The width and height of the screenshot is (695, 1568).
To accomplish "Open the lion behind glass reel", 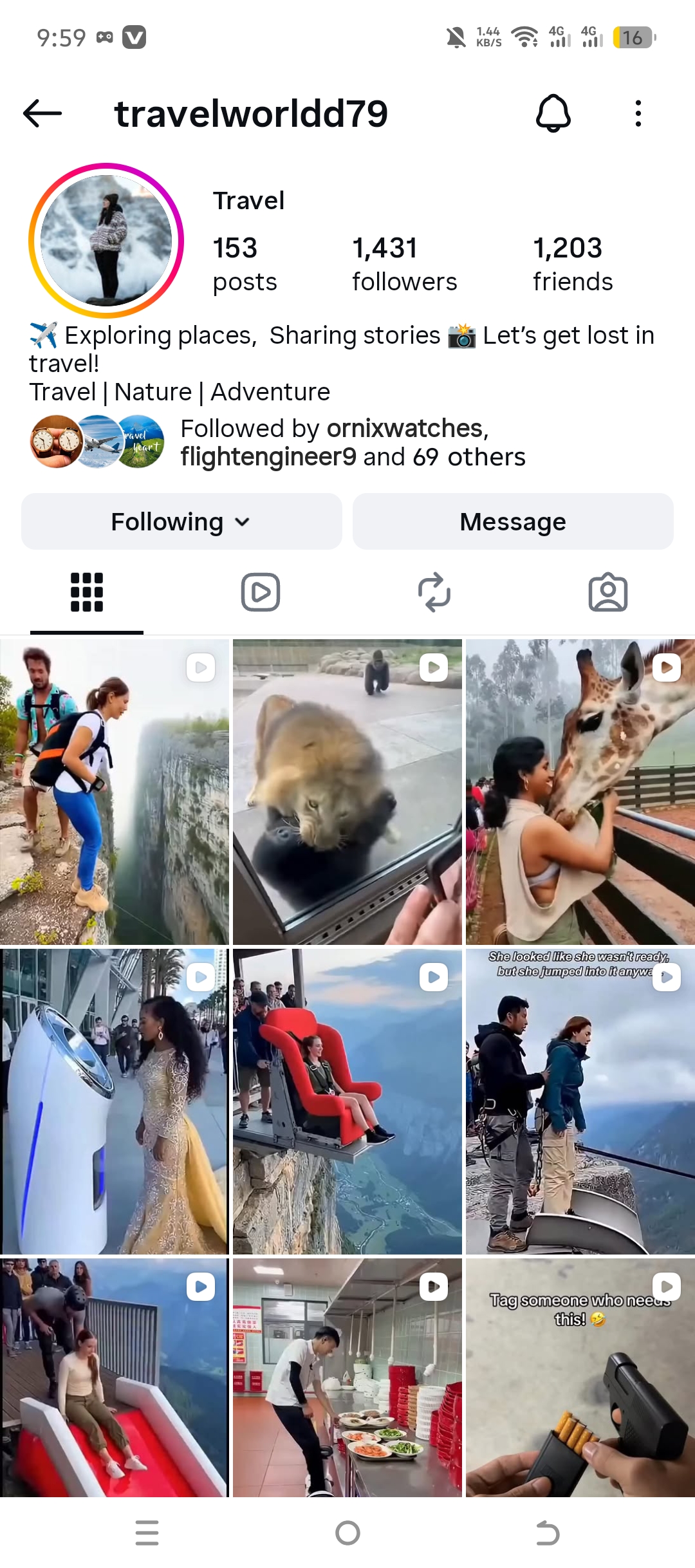I will coord(347,792).
